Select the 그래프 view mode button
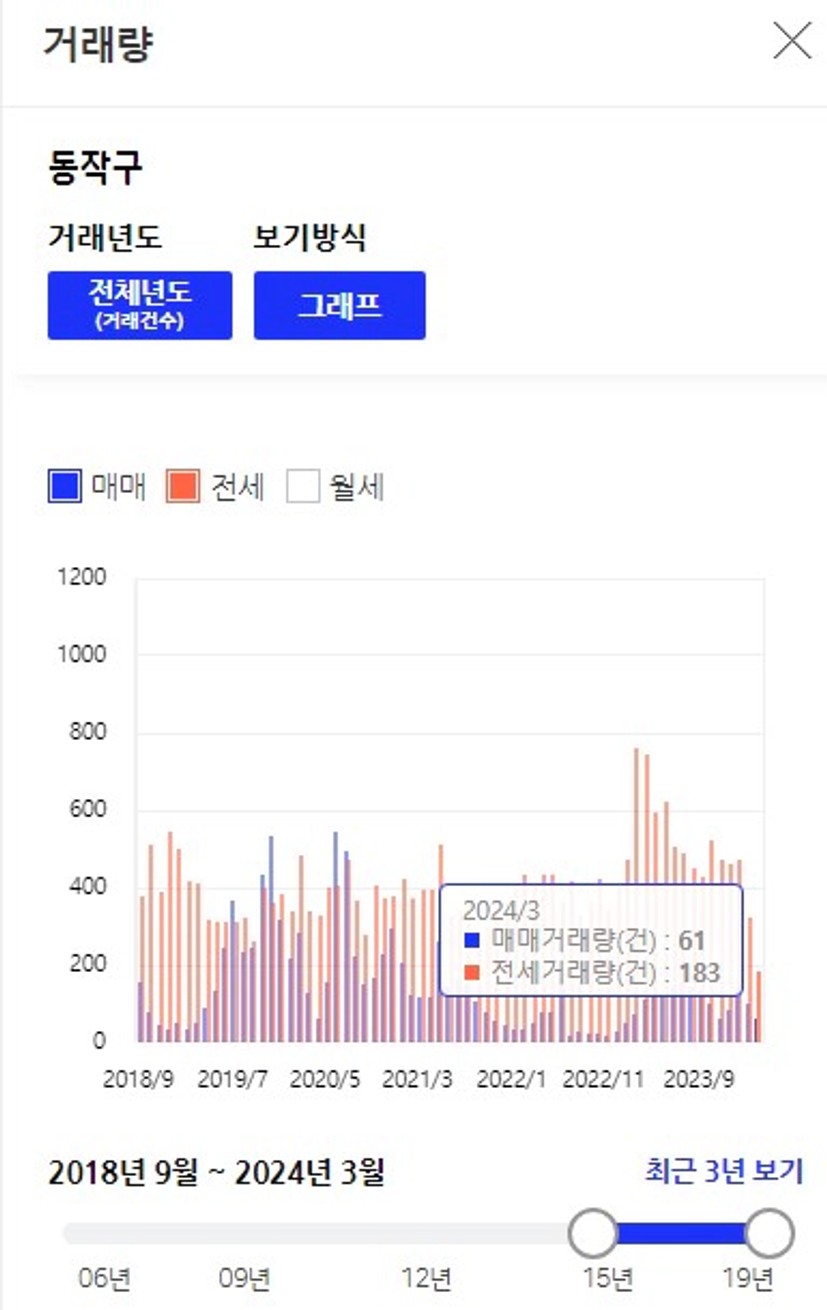 (340, 305)
